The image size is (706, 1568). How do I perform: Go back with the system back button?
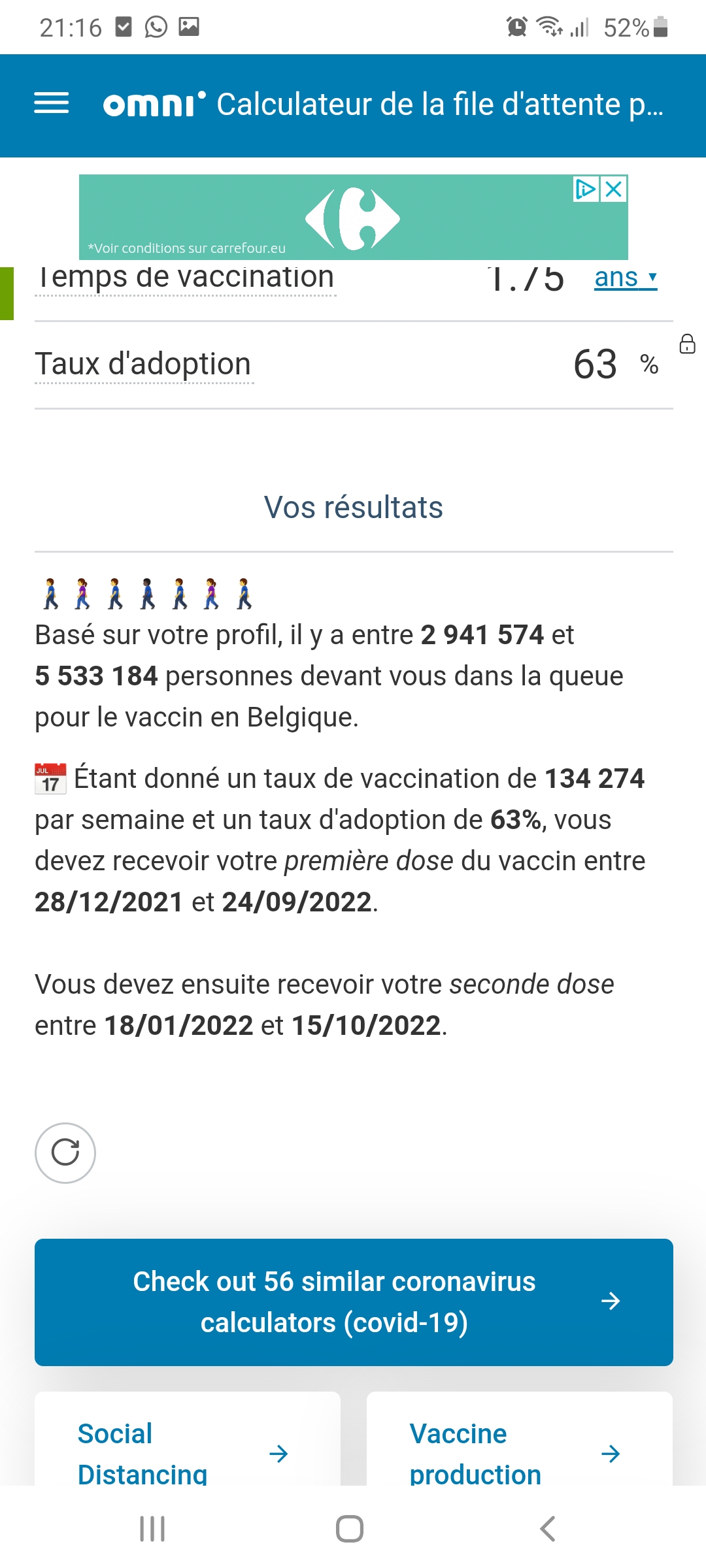coord(548,1529)
